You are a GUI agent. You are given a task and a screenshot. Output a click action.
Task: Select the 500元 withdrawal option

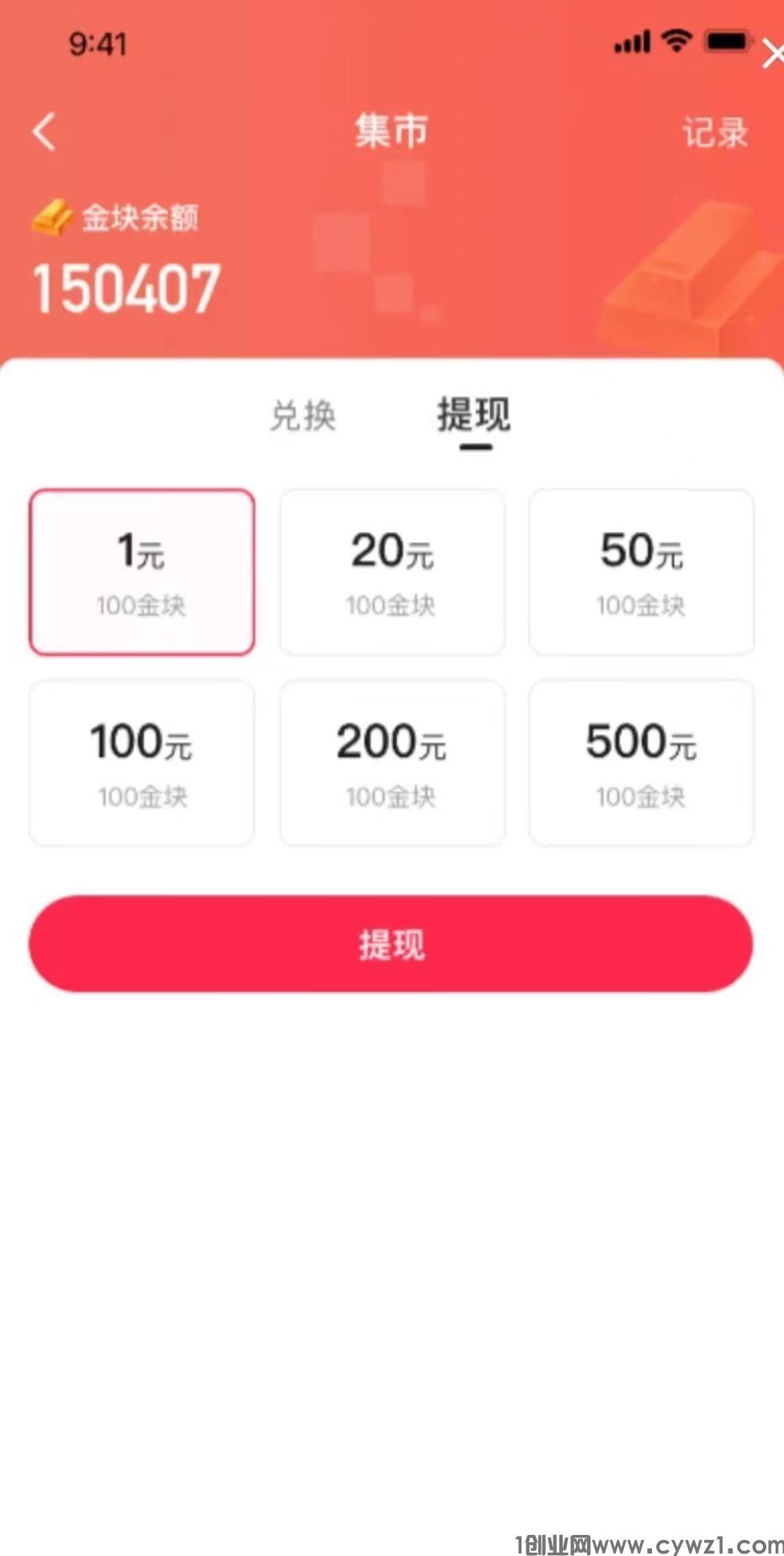click(x=641, y=762)
